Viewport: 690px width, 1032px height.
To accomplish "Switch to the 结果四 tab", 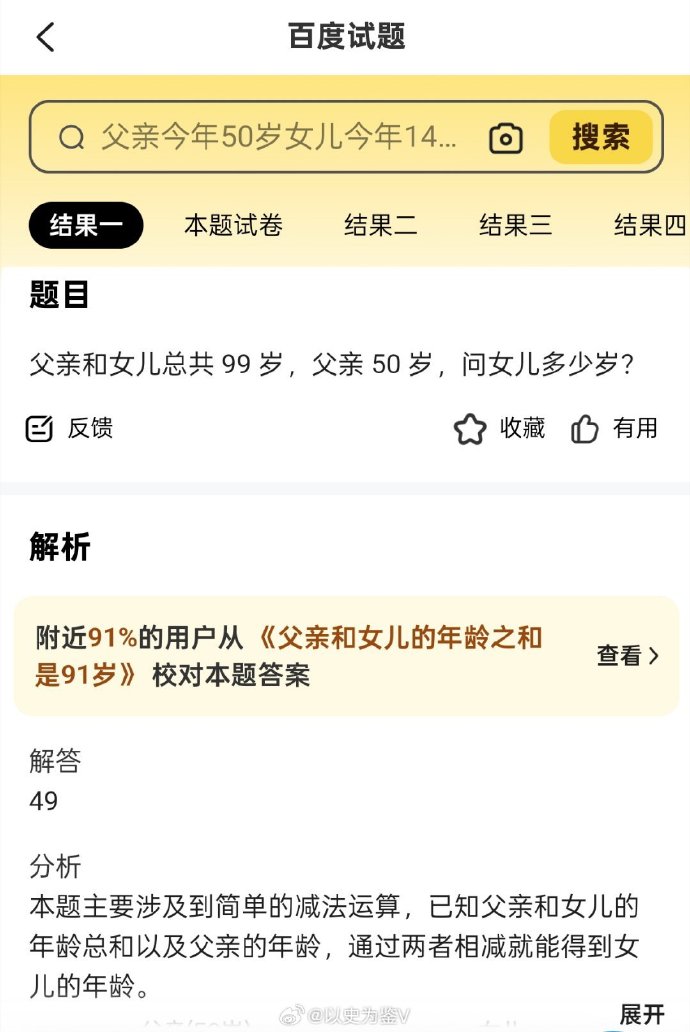I will tap(650, 225).
